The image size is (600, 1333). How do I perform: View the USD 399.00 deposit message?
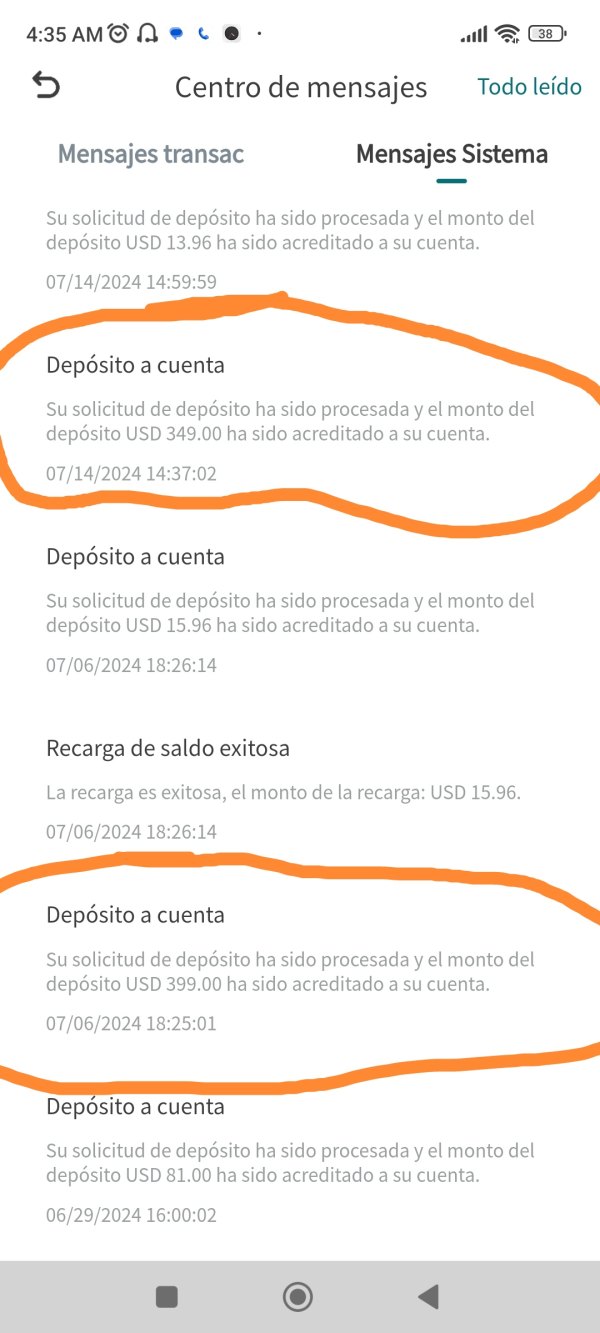[300, 968]
